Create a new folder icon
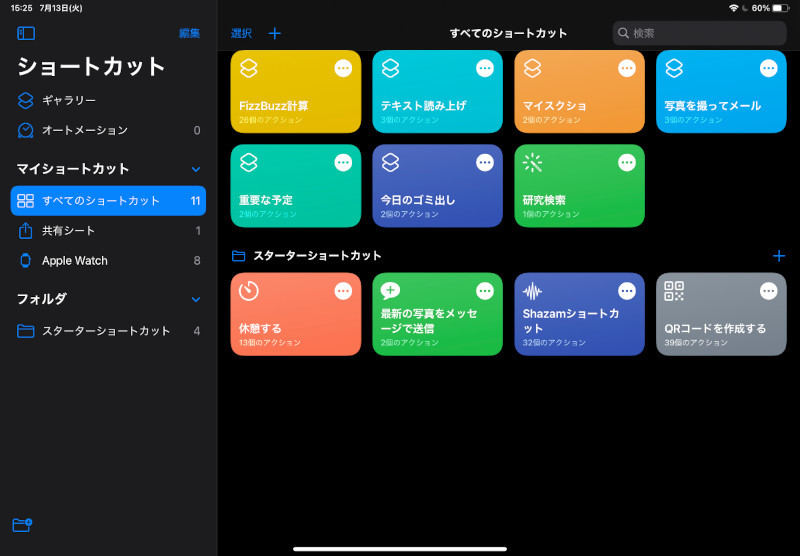The width and height of the screenshot is (800, 556). click(22, 524)
